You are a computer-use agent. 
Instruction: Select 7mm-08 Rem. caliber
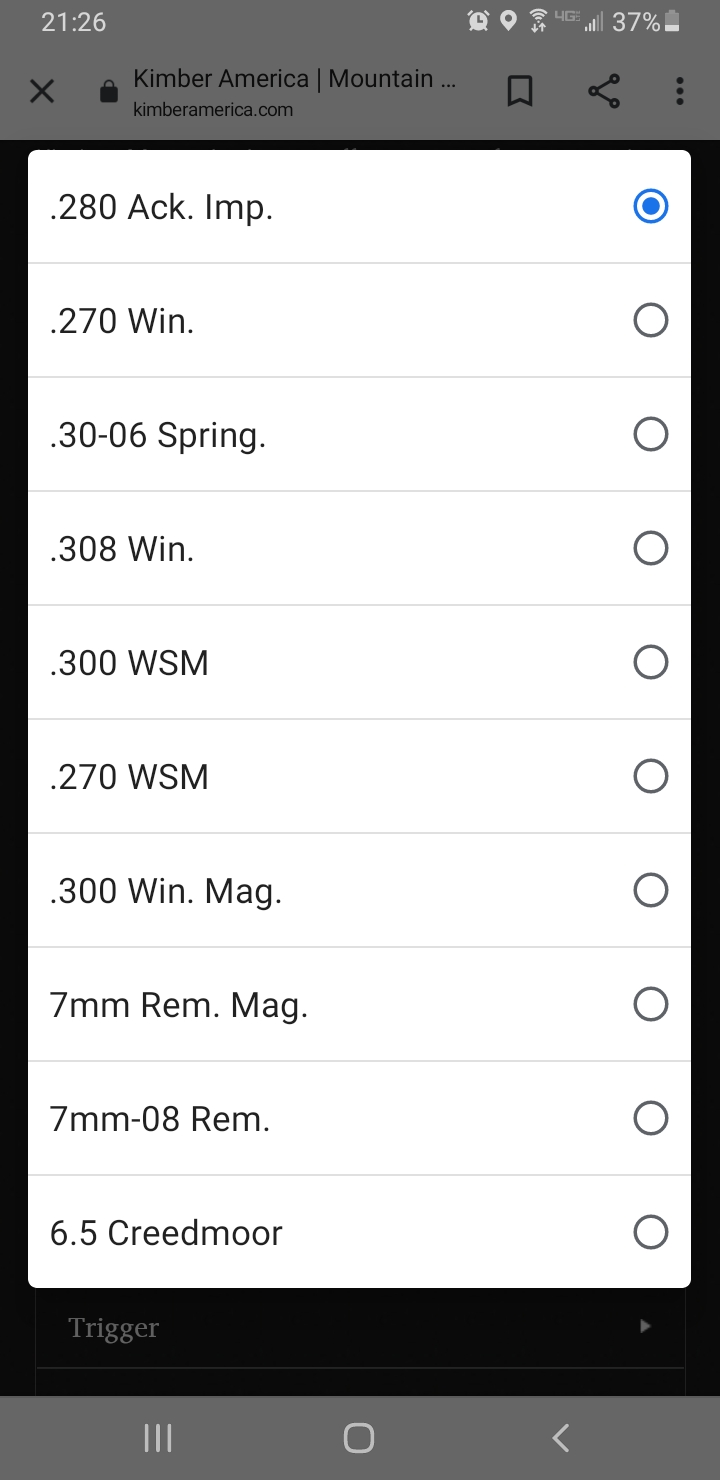[x=359, y=1119]
